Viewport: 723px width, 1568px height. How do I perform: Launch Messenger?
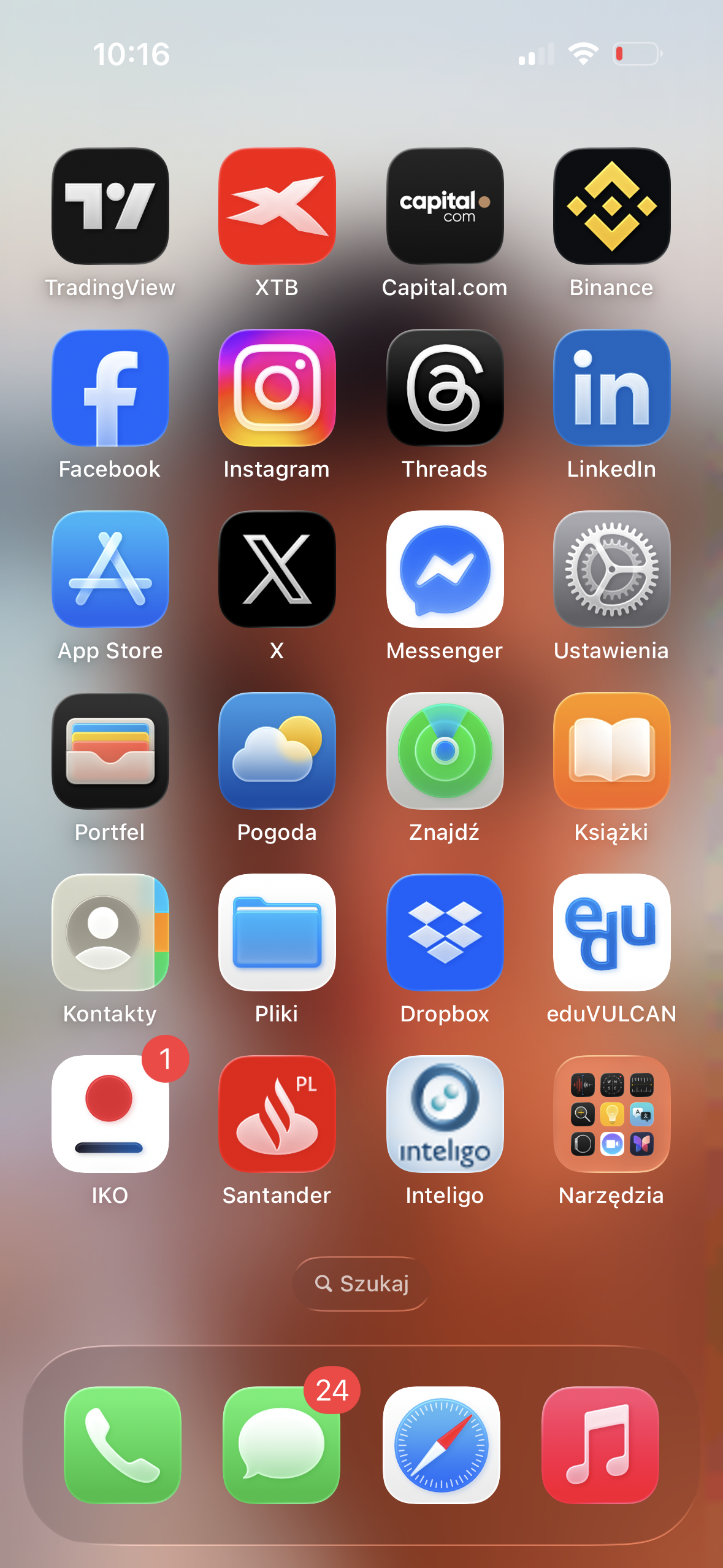(x=445, y=569)
